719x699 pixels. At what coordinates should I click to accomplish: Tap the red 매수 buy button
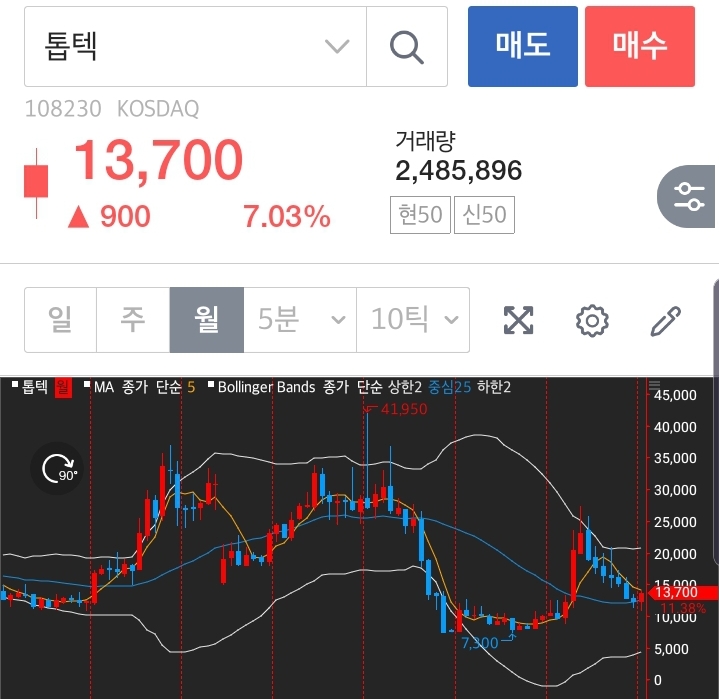[640, 46]
